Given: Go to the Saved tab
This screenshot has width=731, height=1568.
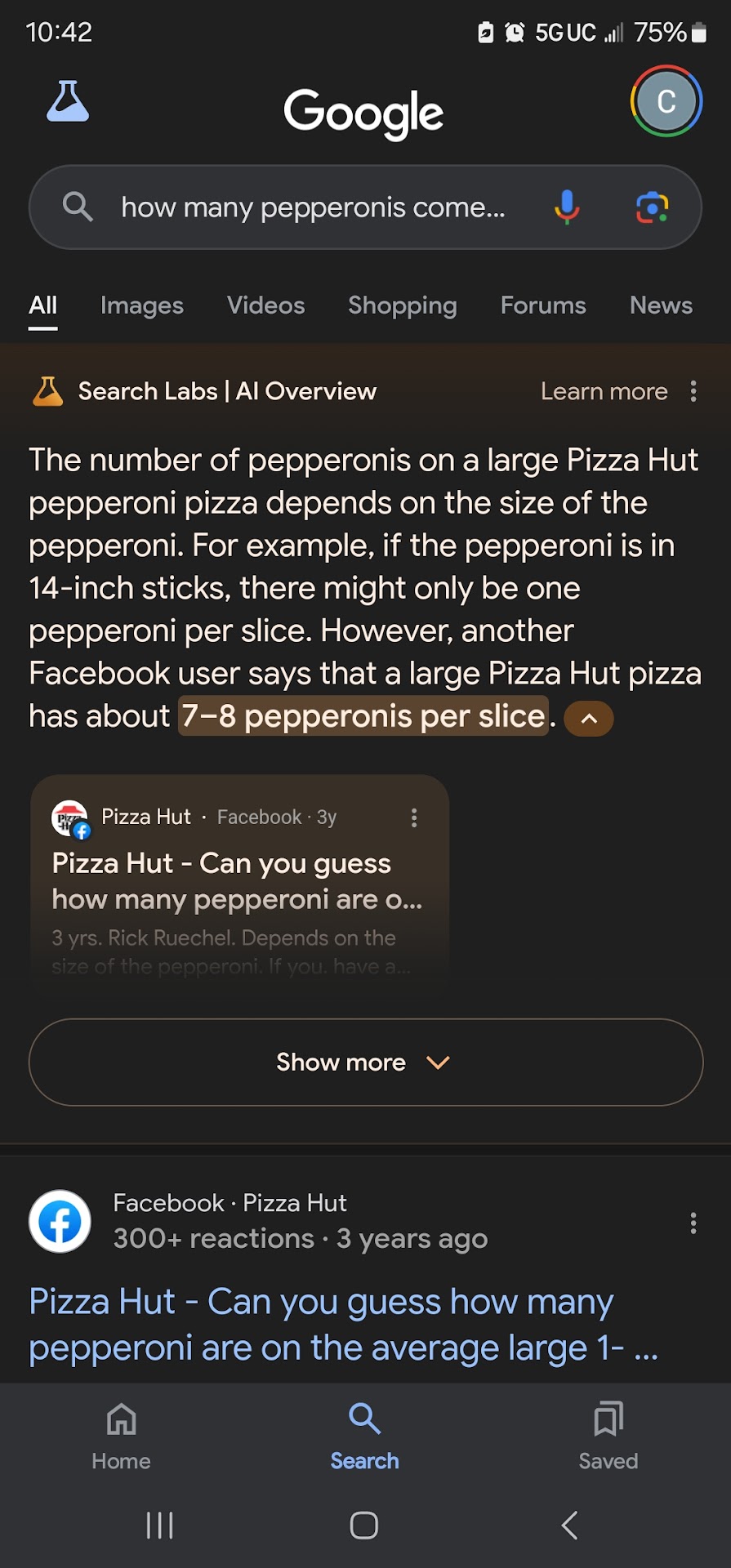Looking at the screenshot, I should [x=608, y=1436].
